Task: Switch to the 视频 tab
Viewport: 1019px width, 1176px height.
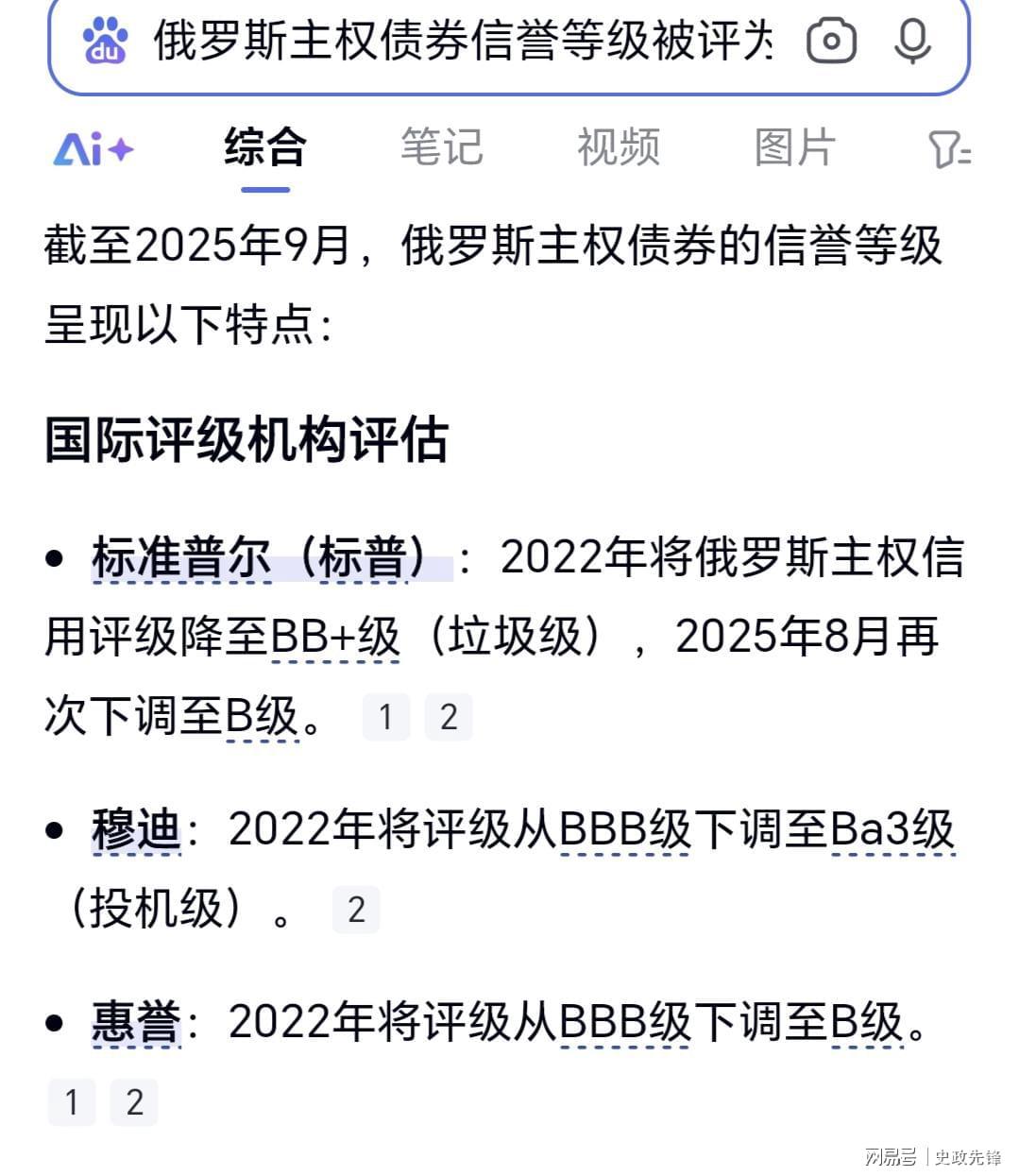Action: 618,148
